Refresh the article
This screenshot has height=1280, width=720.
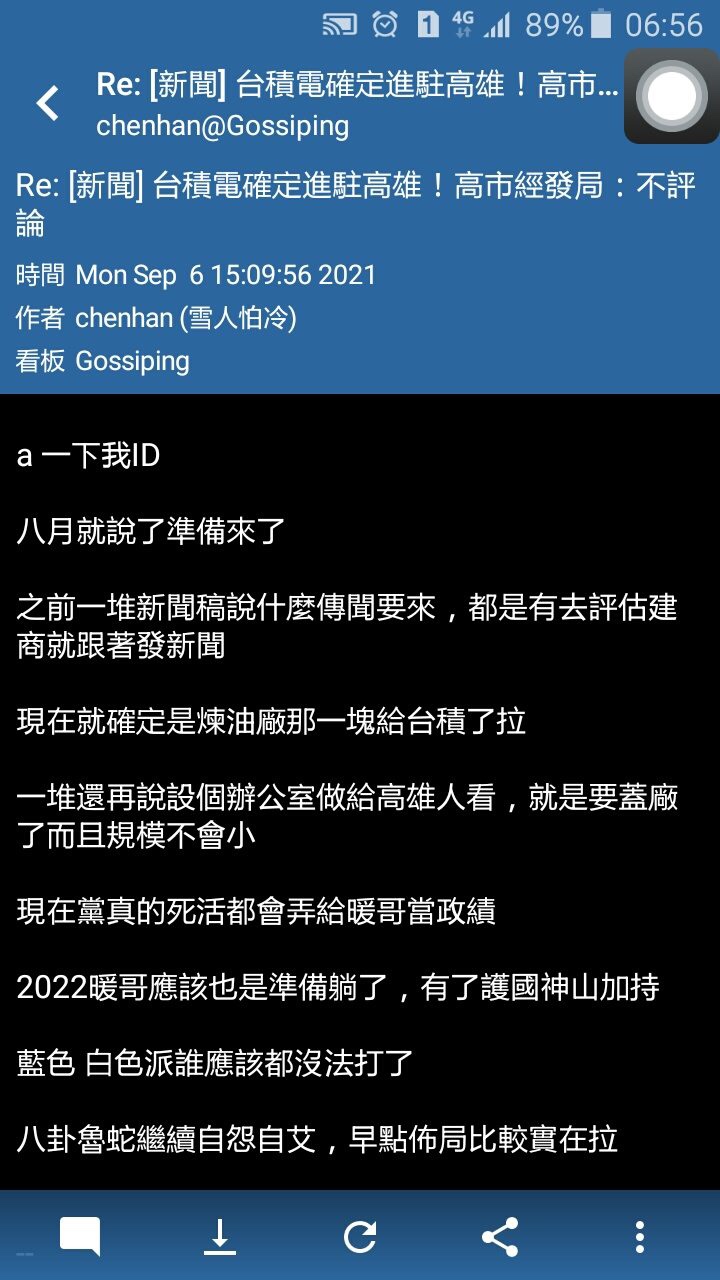pos(360,1237)
